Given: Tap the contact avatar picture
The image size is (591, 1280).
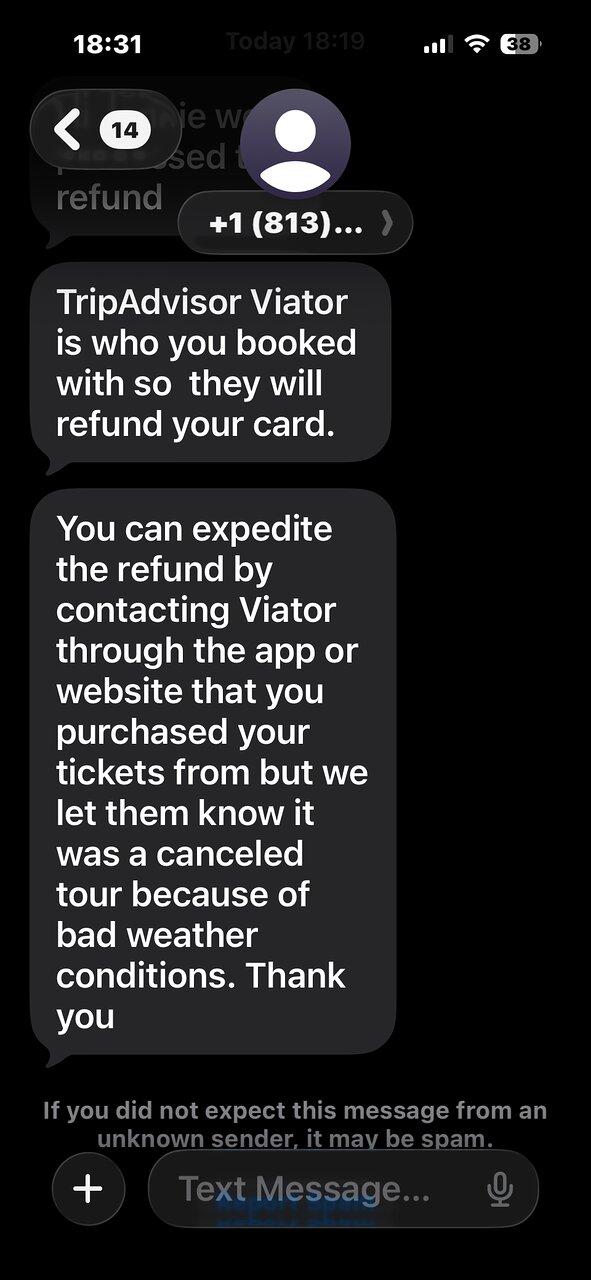Looking at the screenshot, I should [x=296, y=144].
